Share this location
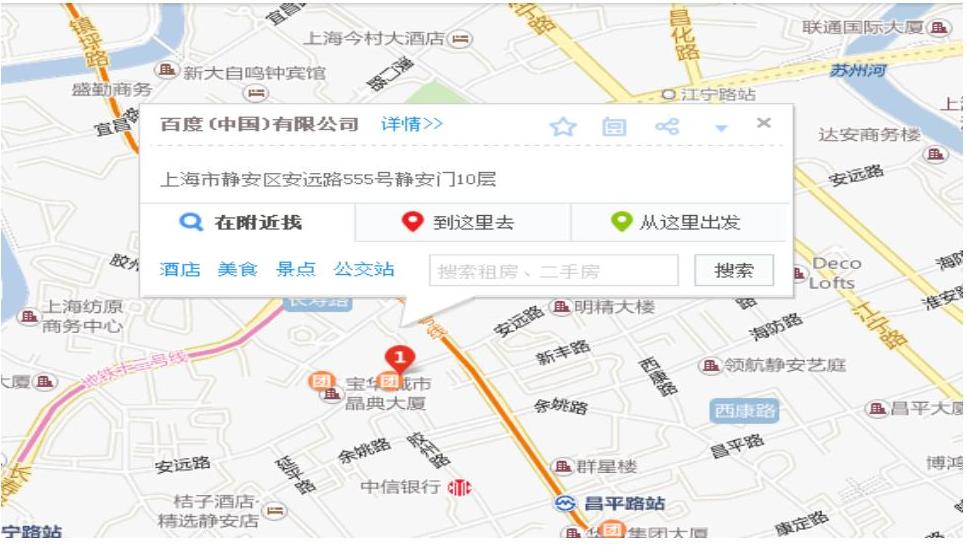Screen dimensions: 967x545 (x=667, y=127)
